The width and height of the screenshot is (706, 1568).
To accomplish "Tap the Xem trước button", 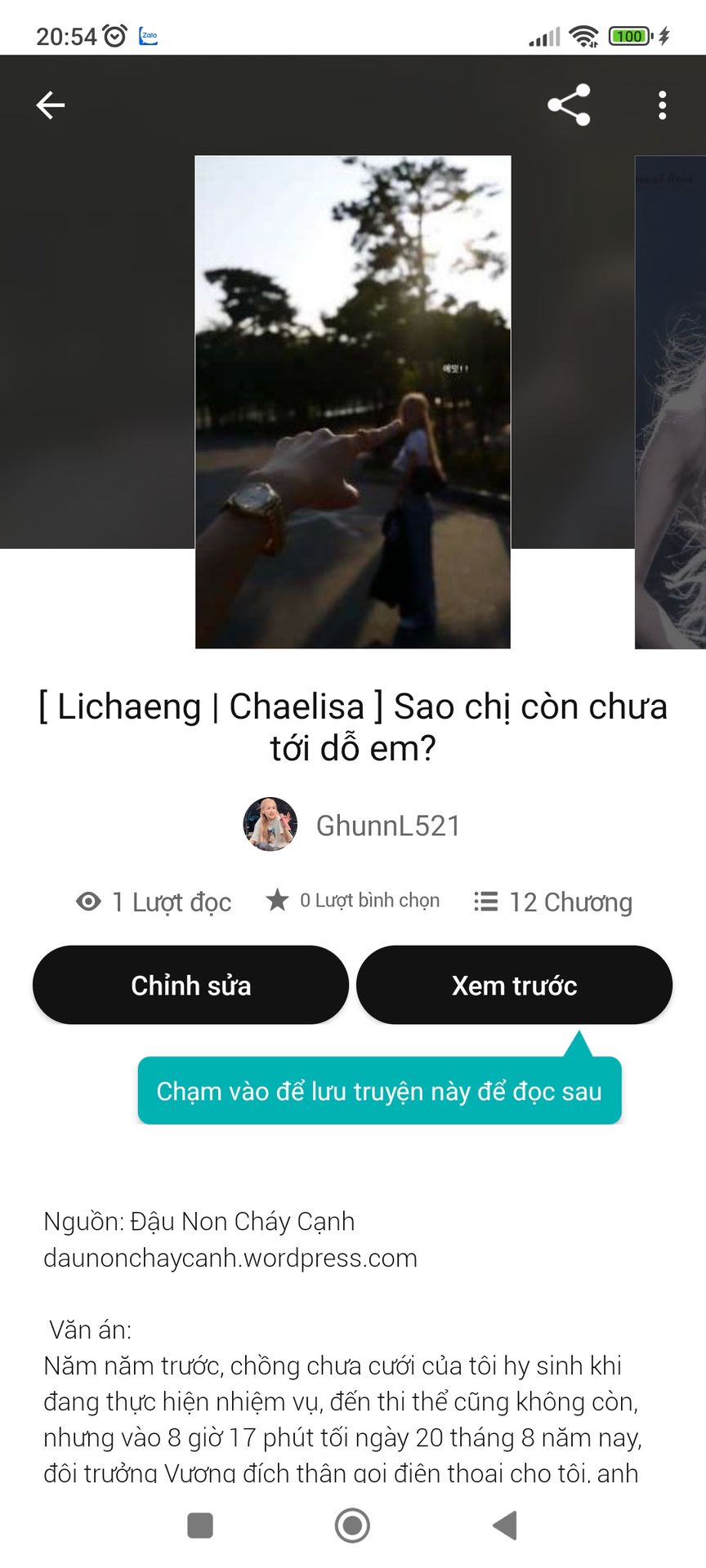I will pos(514,985).
